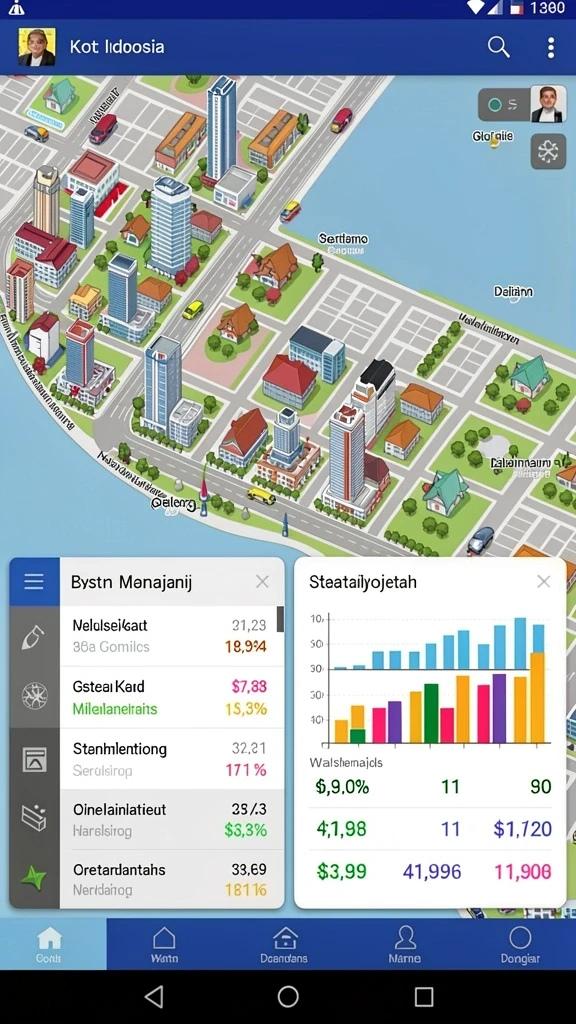This screenshot has width=576, height=1024.
Task: Switch to the Dongiar tab
Action: pyautogui.click(x=520, y=944)
